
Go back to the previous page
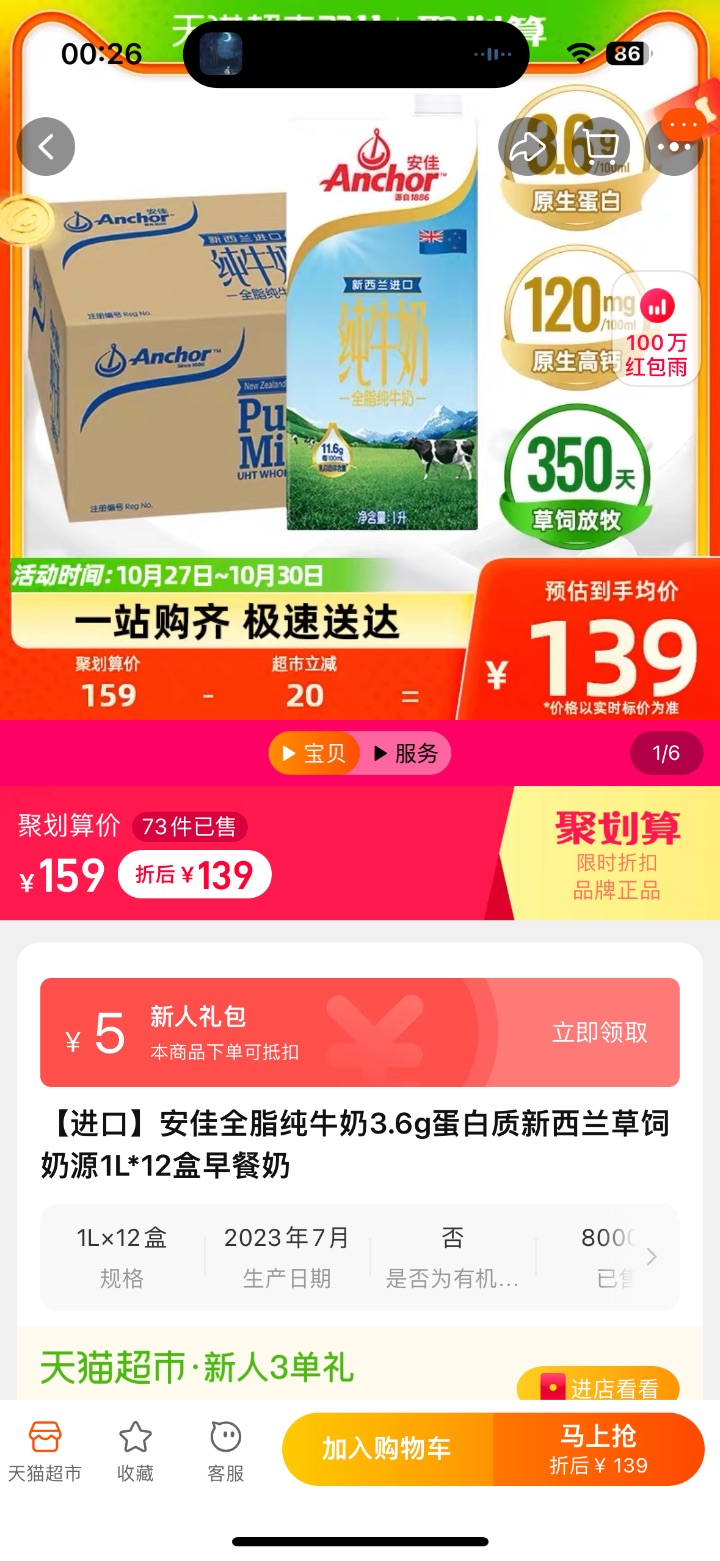click(x=45, y=147)
